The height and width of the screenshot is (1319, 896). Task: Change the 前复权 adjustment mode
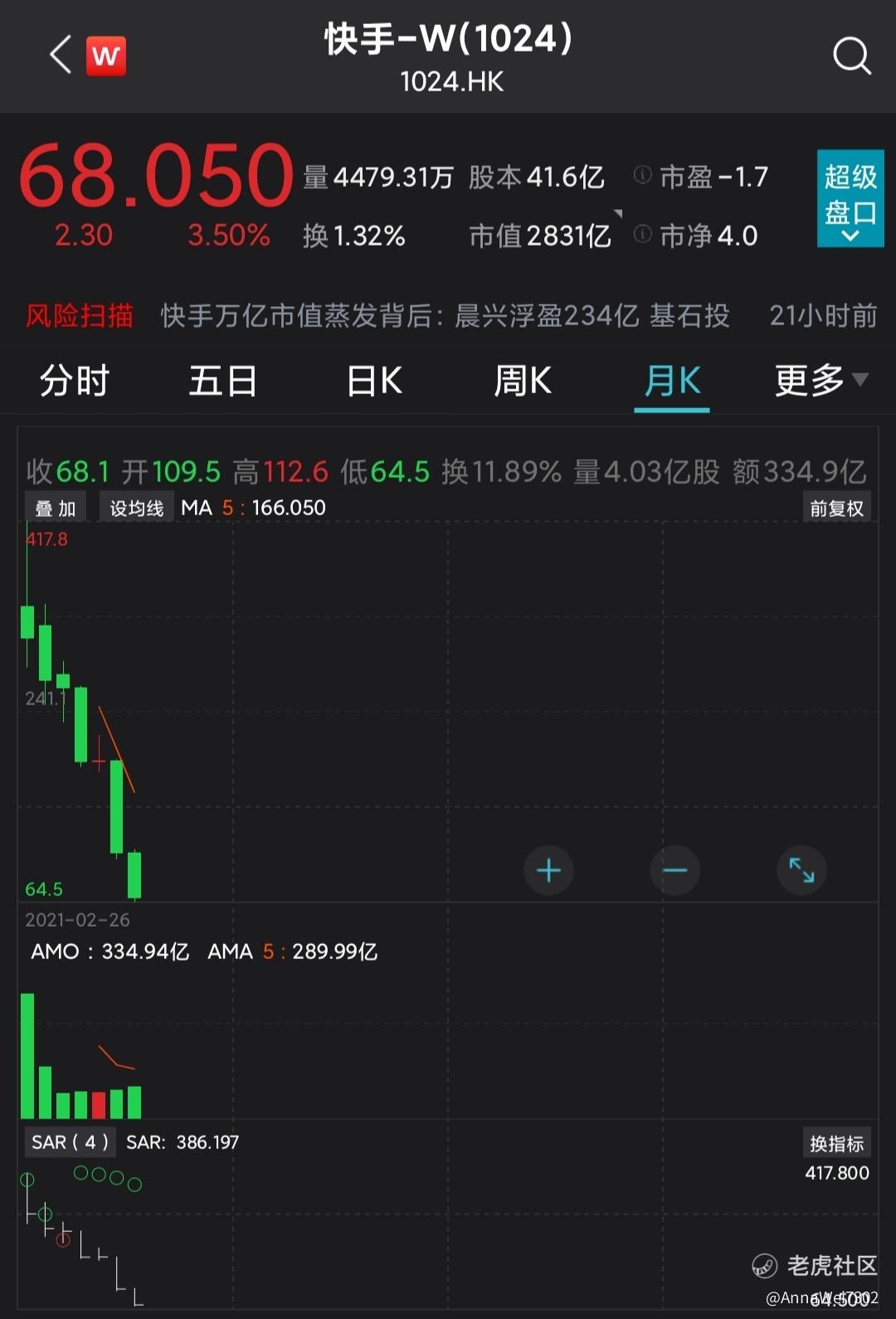(836, 508)
